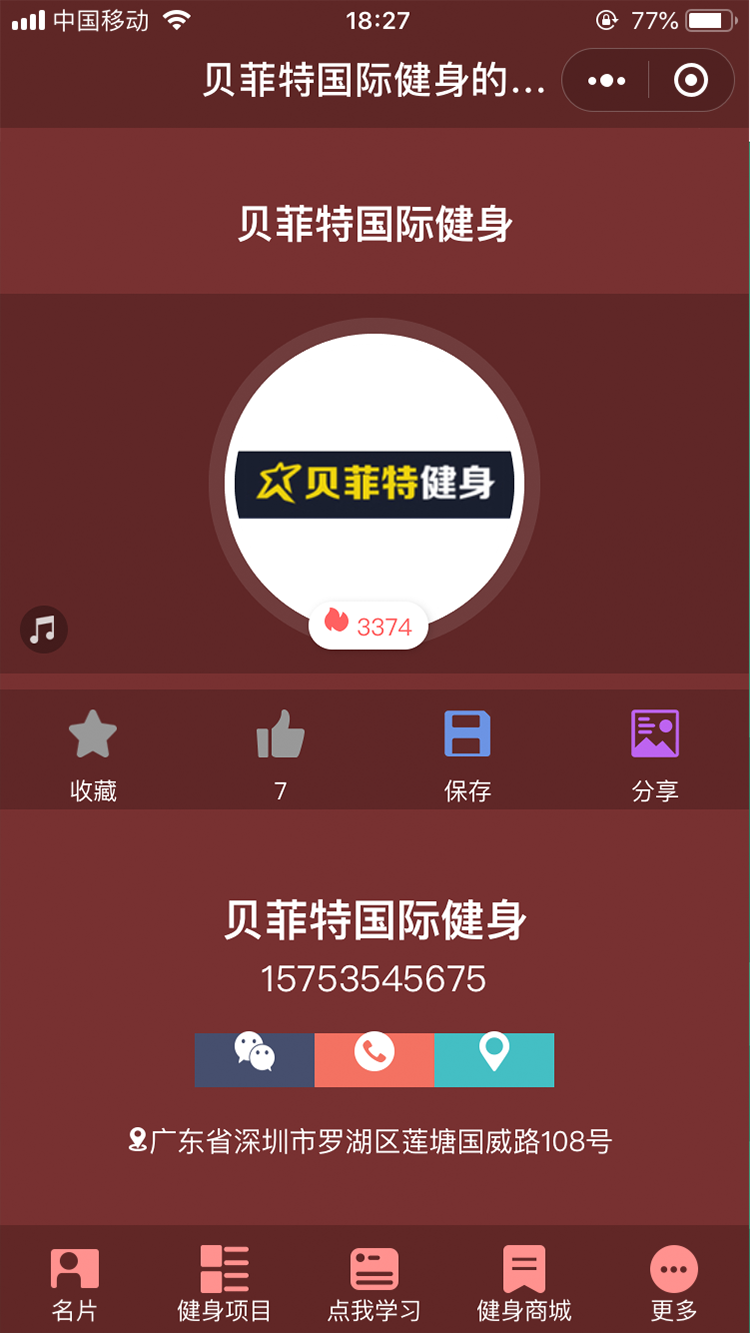Call the gym via phone button

click(x=374, y=1059)
